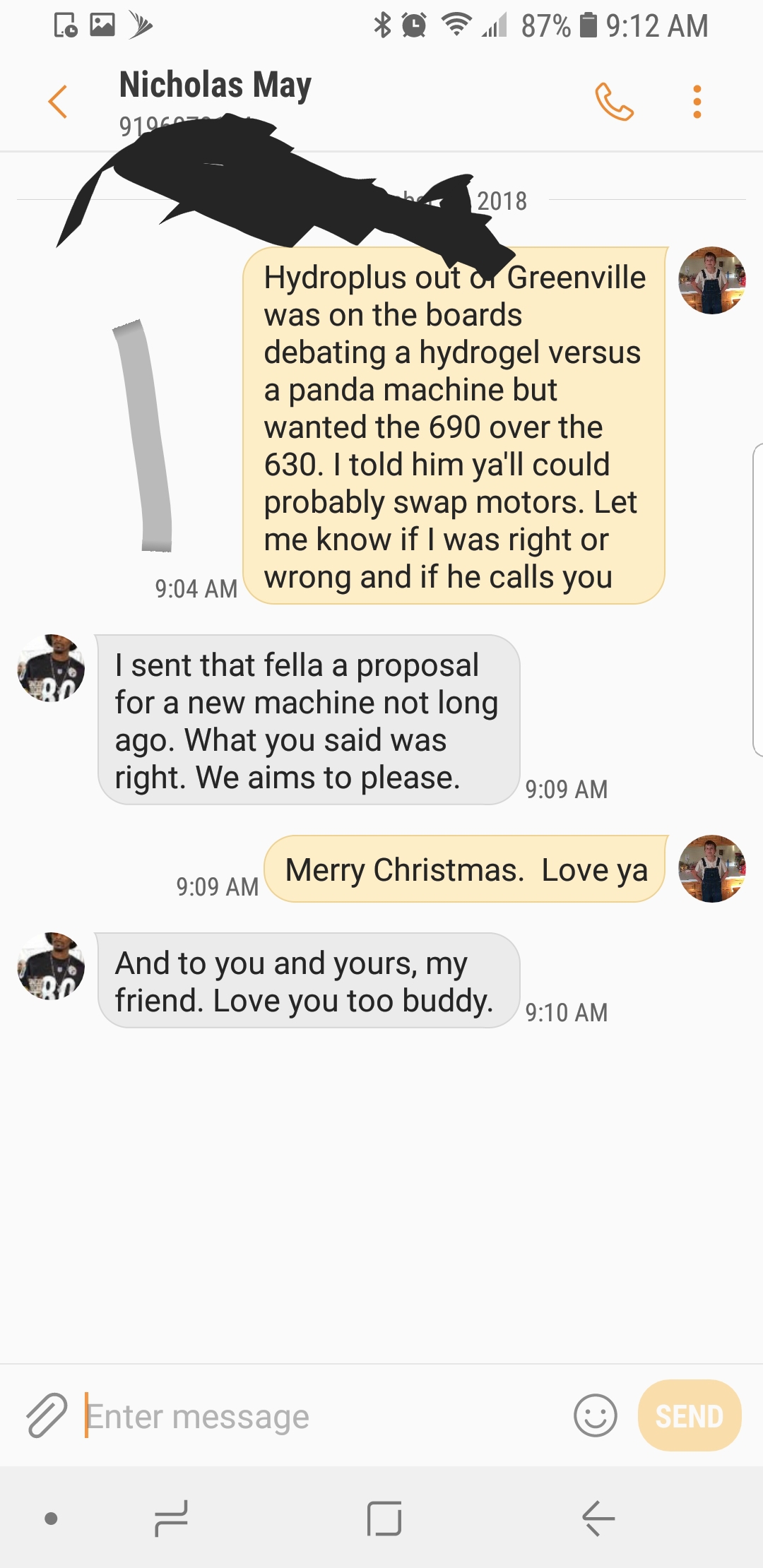Go to the home screen with the square button
Screen dimensions: 763x1568
384,1518
